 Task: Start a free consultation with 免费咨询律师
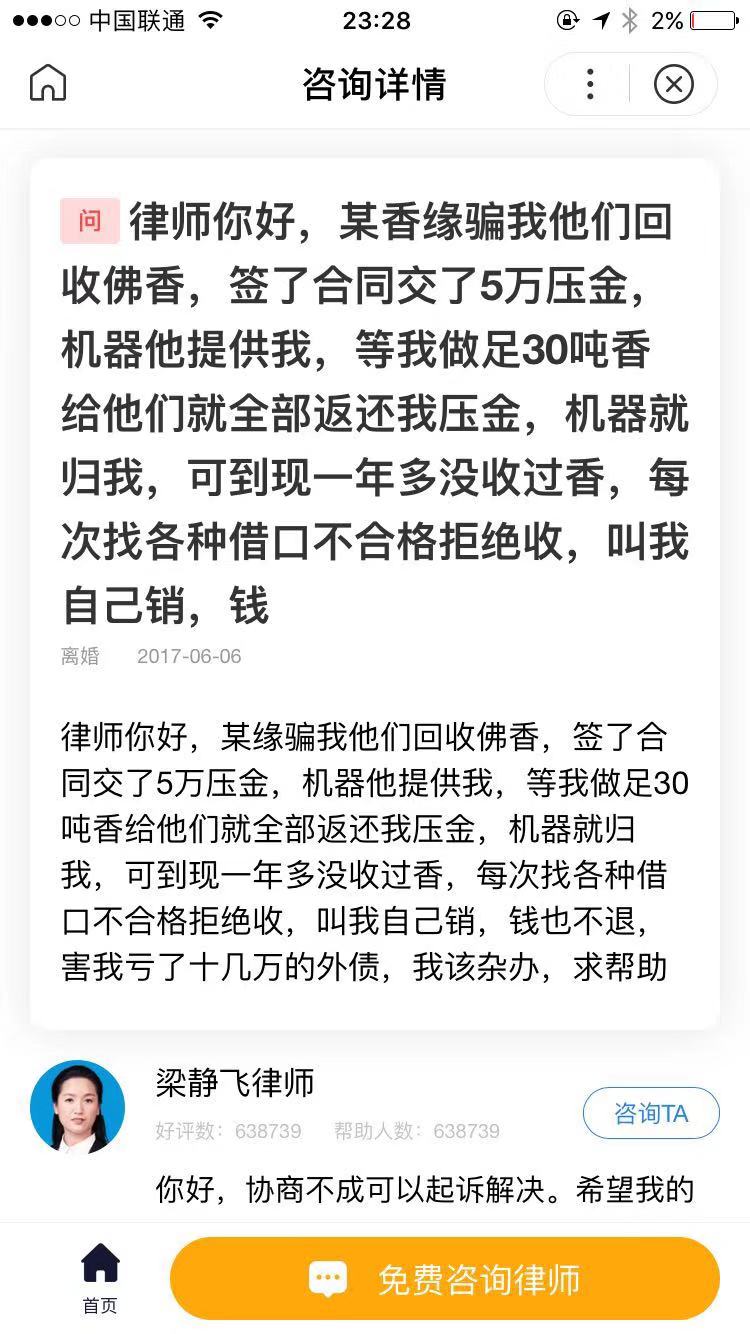[445, 1279]
